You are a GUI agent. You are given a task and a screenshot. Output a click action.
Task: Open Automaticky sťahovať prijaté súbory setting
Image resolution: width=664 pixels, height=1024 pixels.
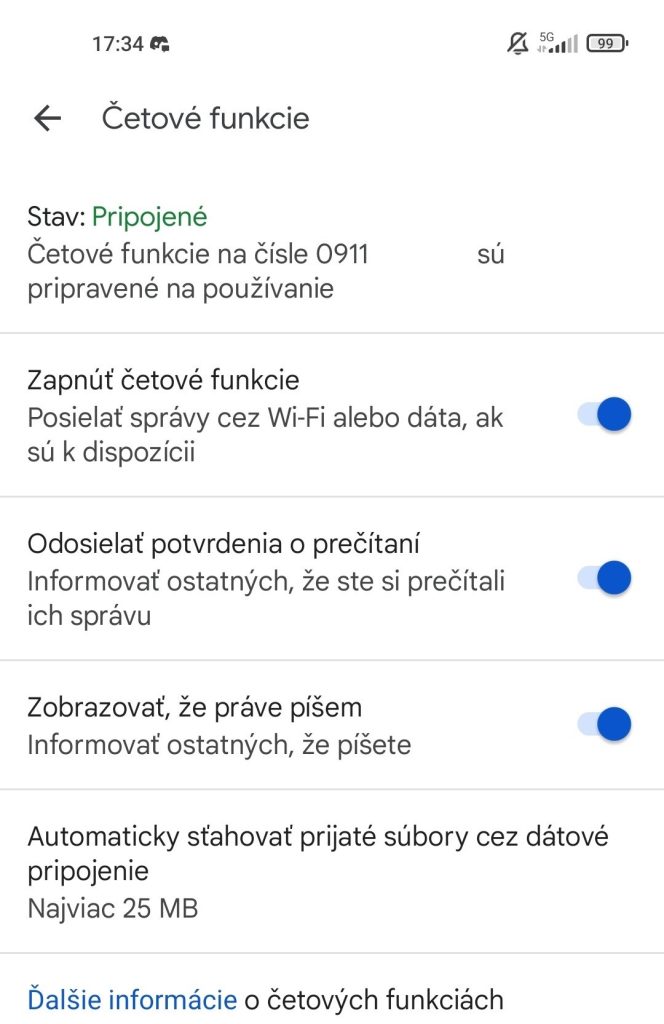318,871
